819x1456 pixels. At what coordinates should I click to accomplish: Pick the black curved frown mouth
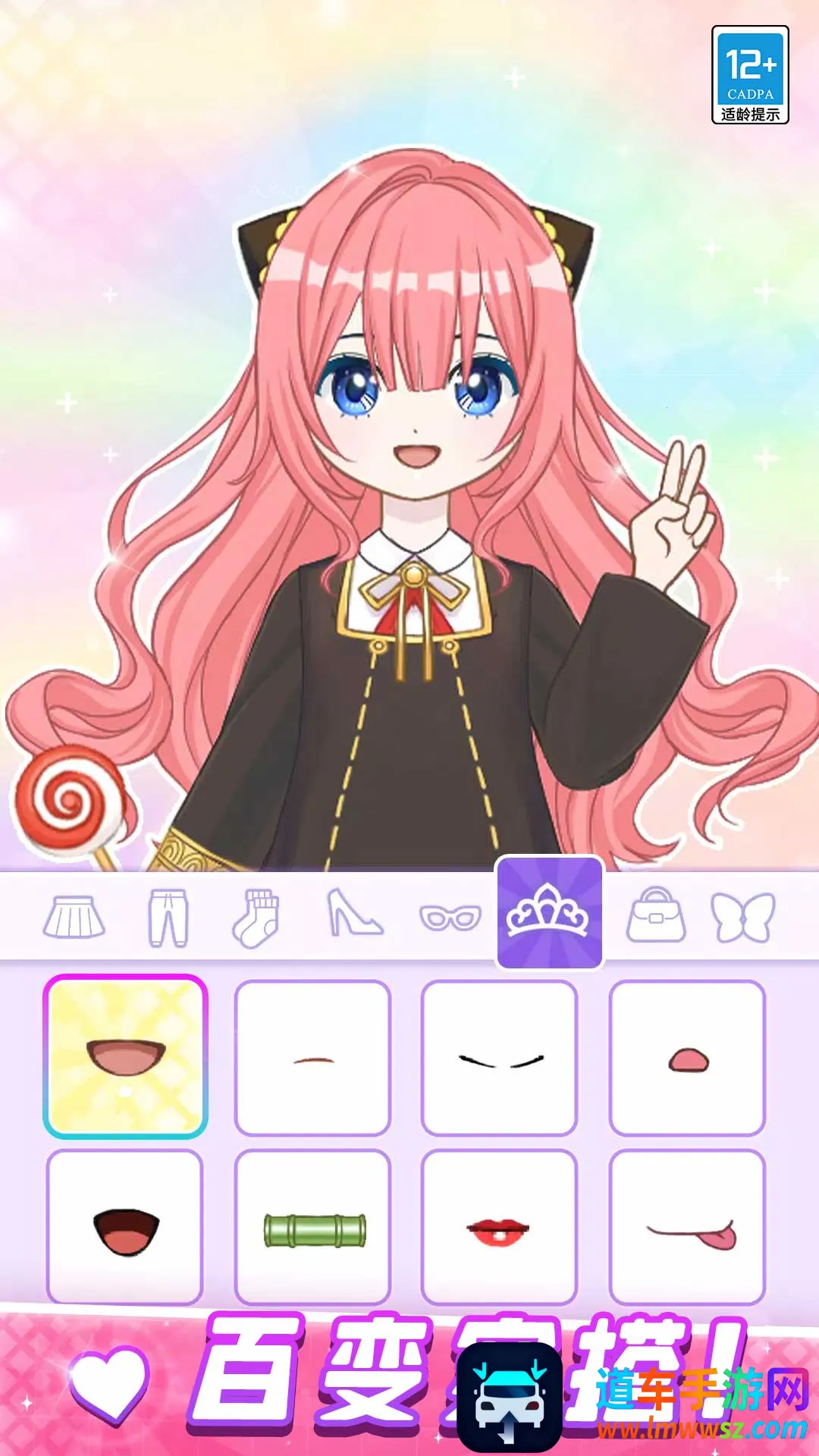tap(500, 1058)
